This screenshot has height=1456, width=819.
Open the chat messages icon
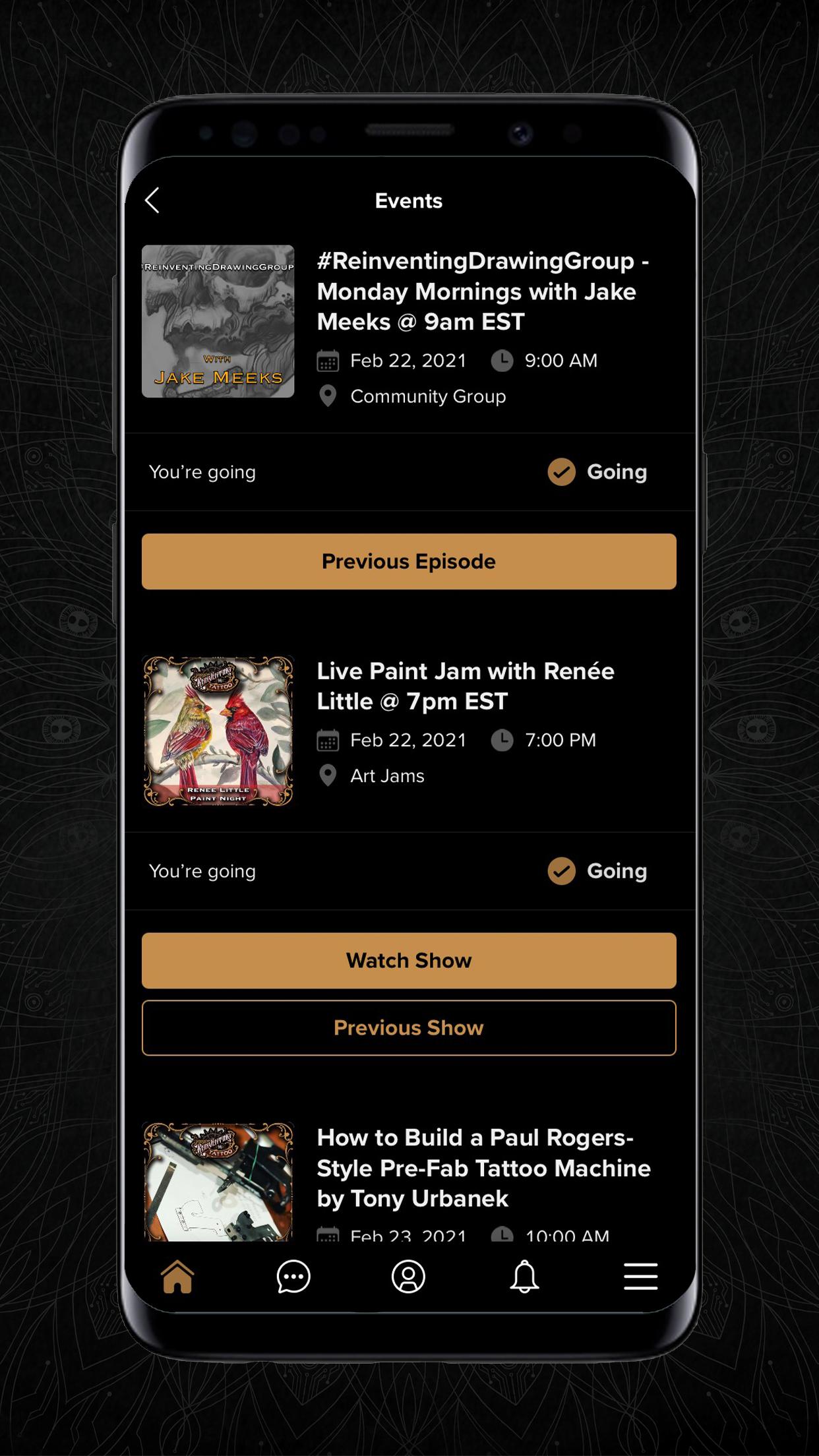coord(292,1277)
